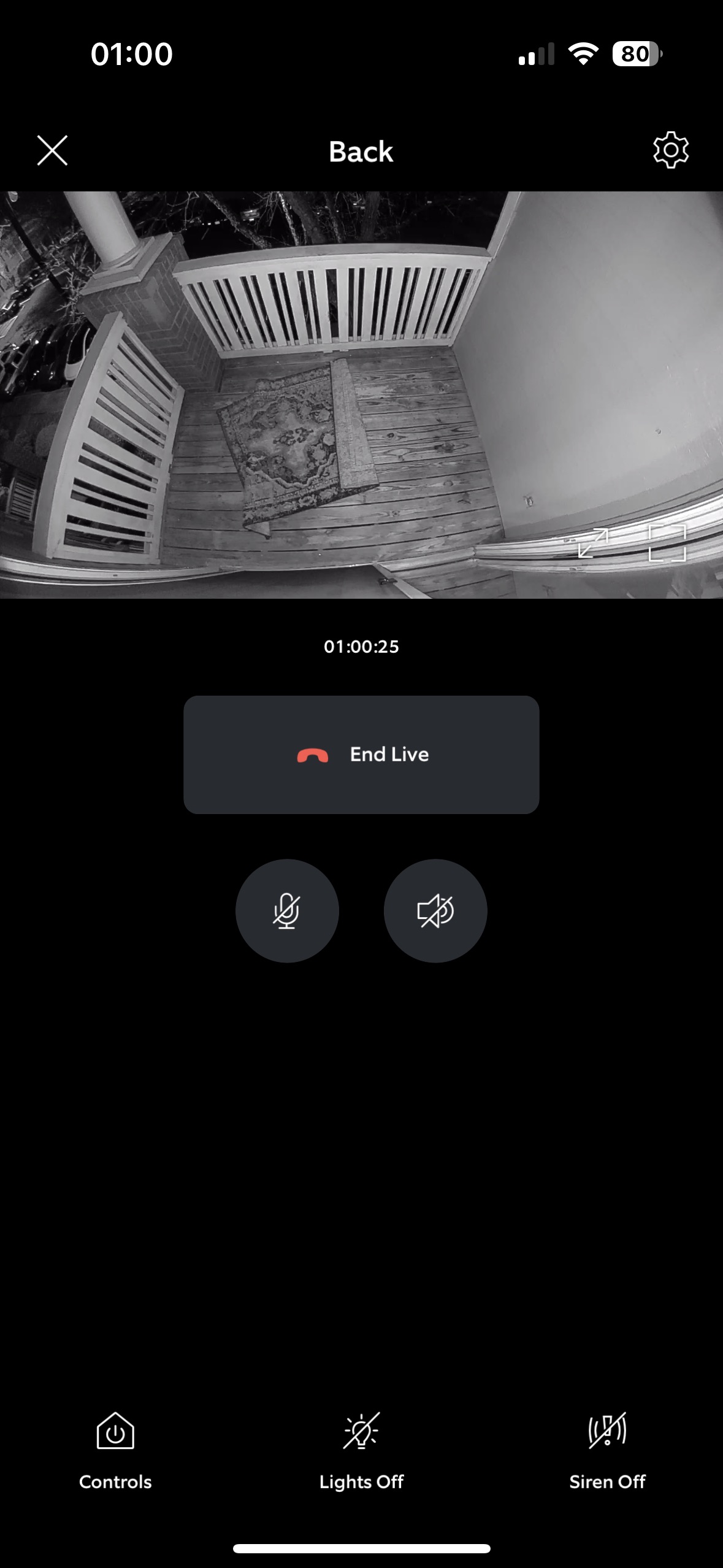
Task: Open Controls panel
Action: point(115,1451)
